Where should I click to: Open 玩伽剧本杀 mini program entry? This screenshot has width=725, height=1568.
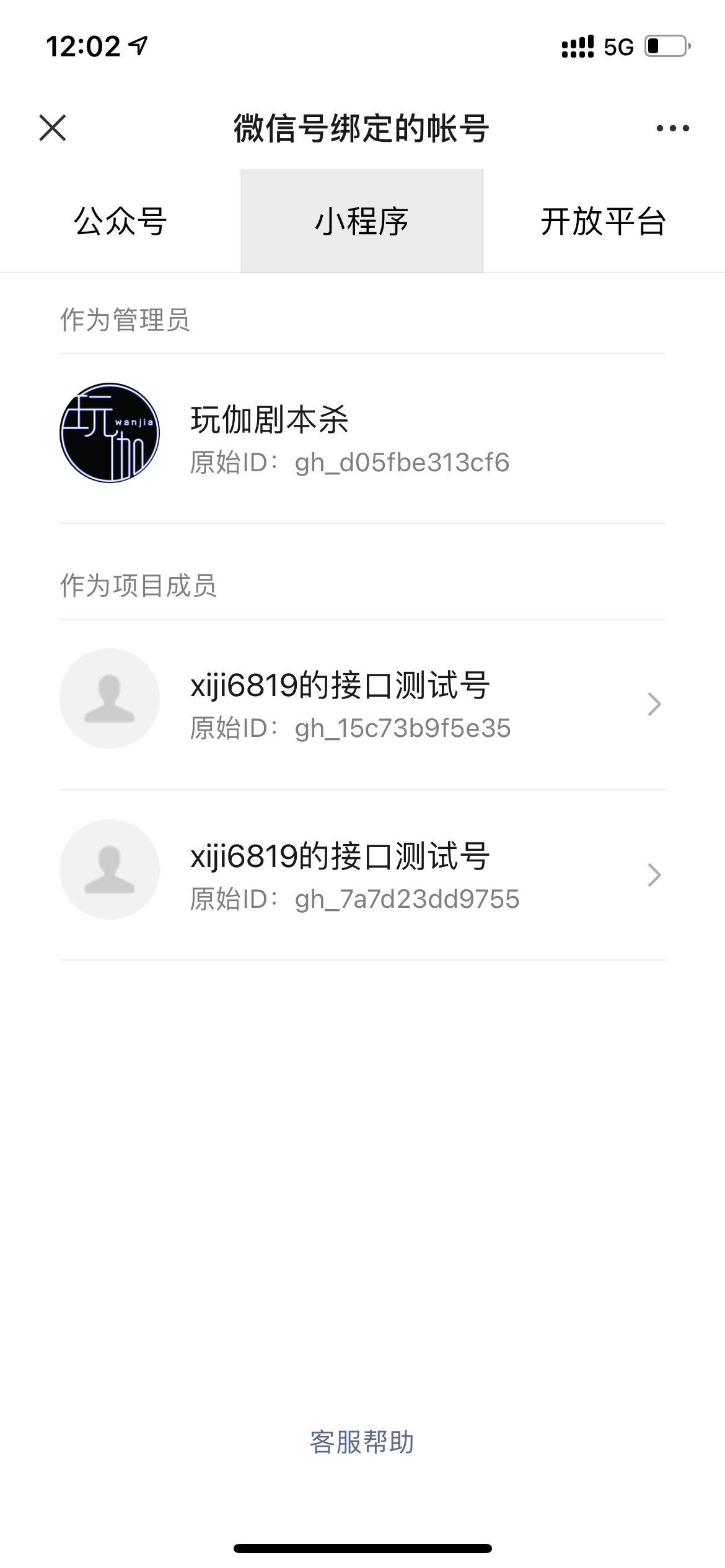[x=362, y=438]
